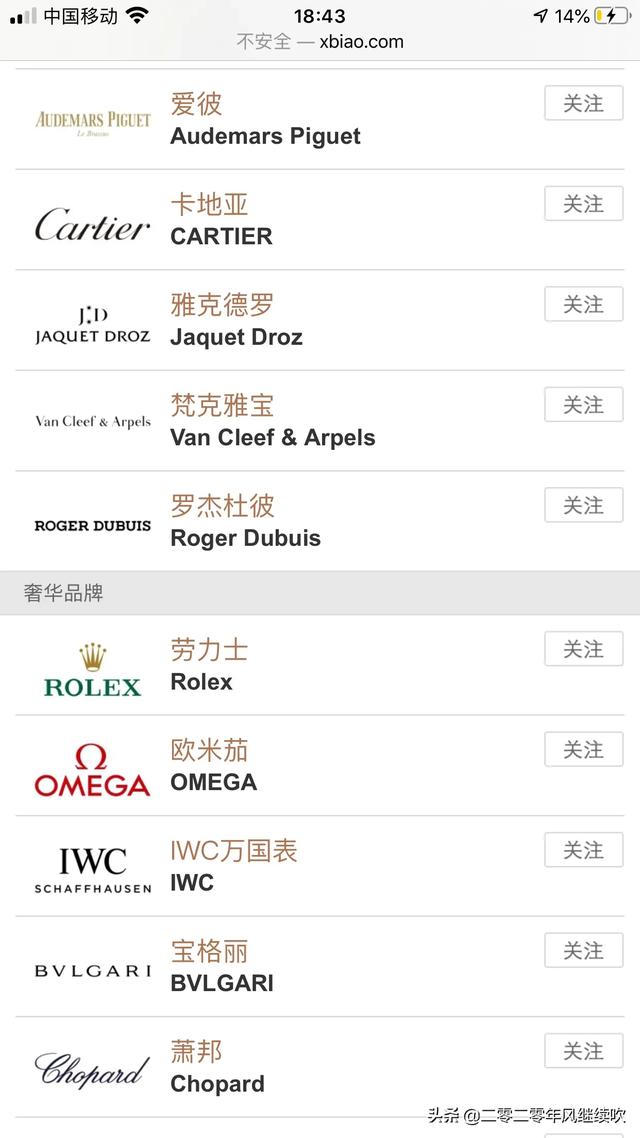Tap 关注 next to IWC万国表
The width and height of the screenshot is (640, 1138).
tap(583, 850)
